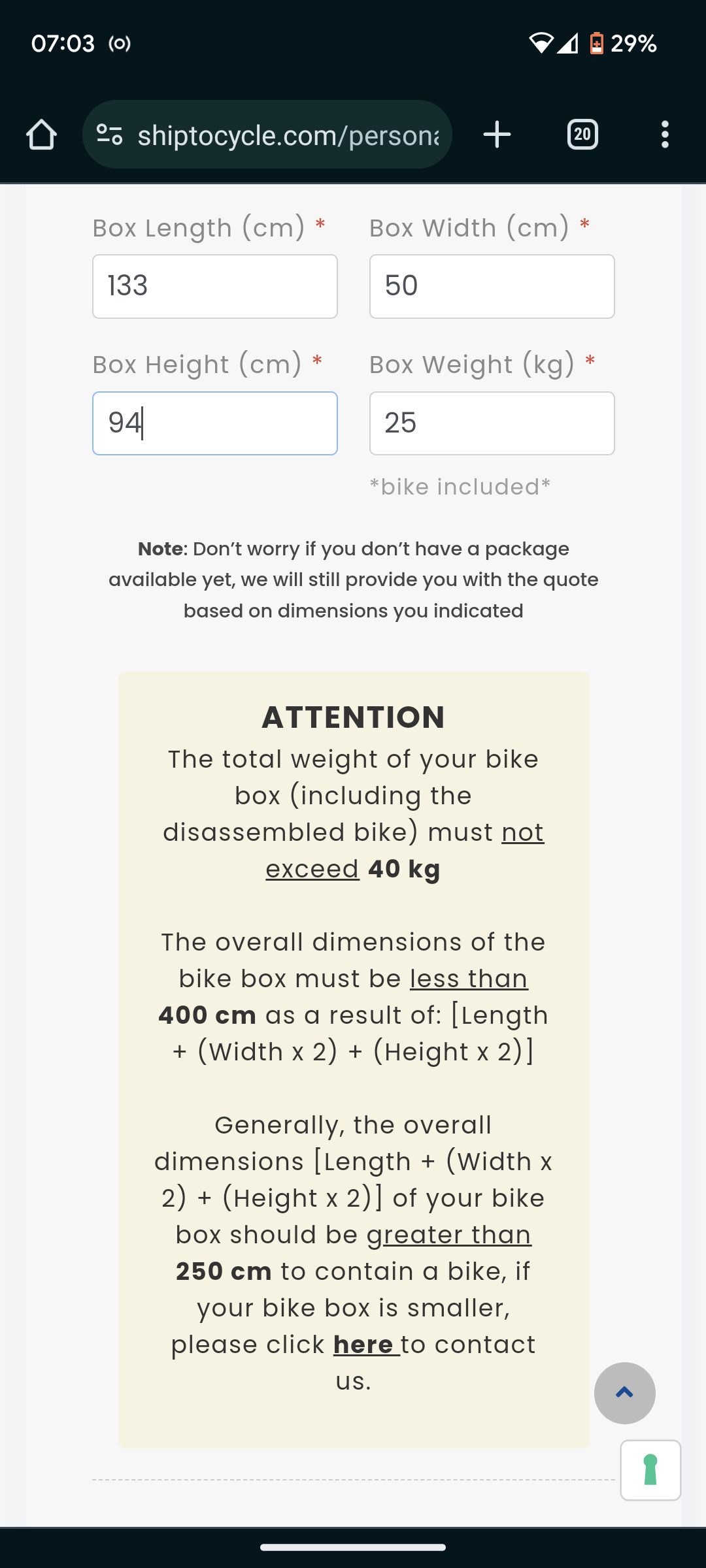The image size is (706, 1568).
Task: Tap the browser home icon
Action: tap(41, 135)
